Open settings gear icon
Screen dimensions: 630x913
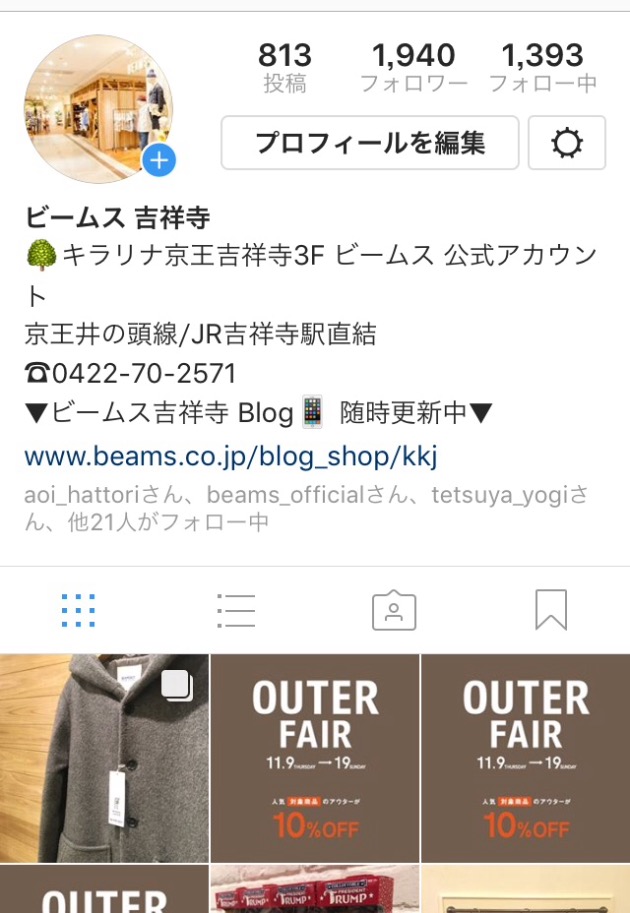pyautogui.click(x=567, y=143)
